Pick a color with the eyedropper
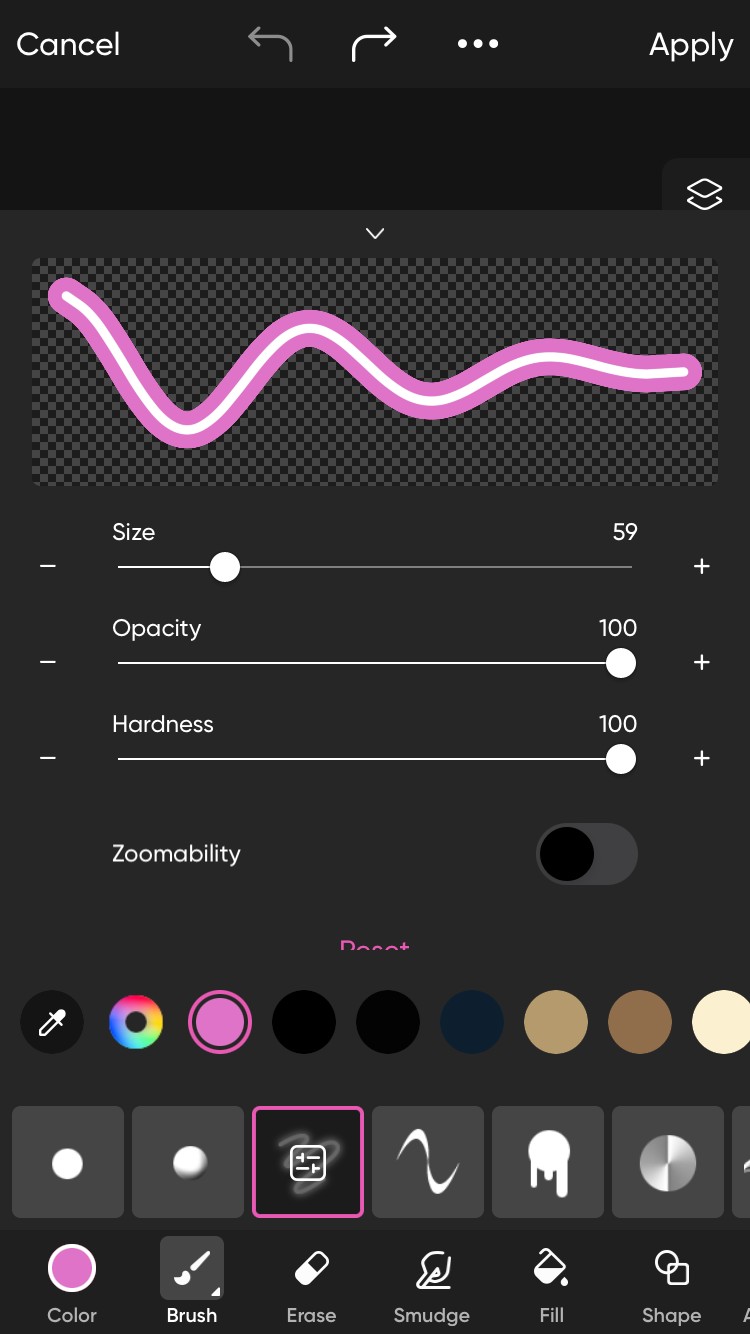This screenshot has width=750, height=1334. [52, 1022]
